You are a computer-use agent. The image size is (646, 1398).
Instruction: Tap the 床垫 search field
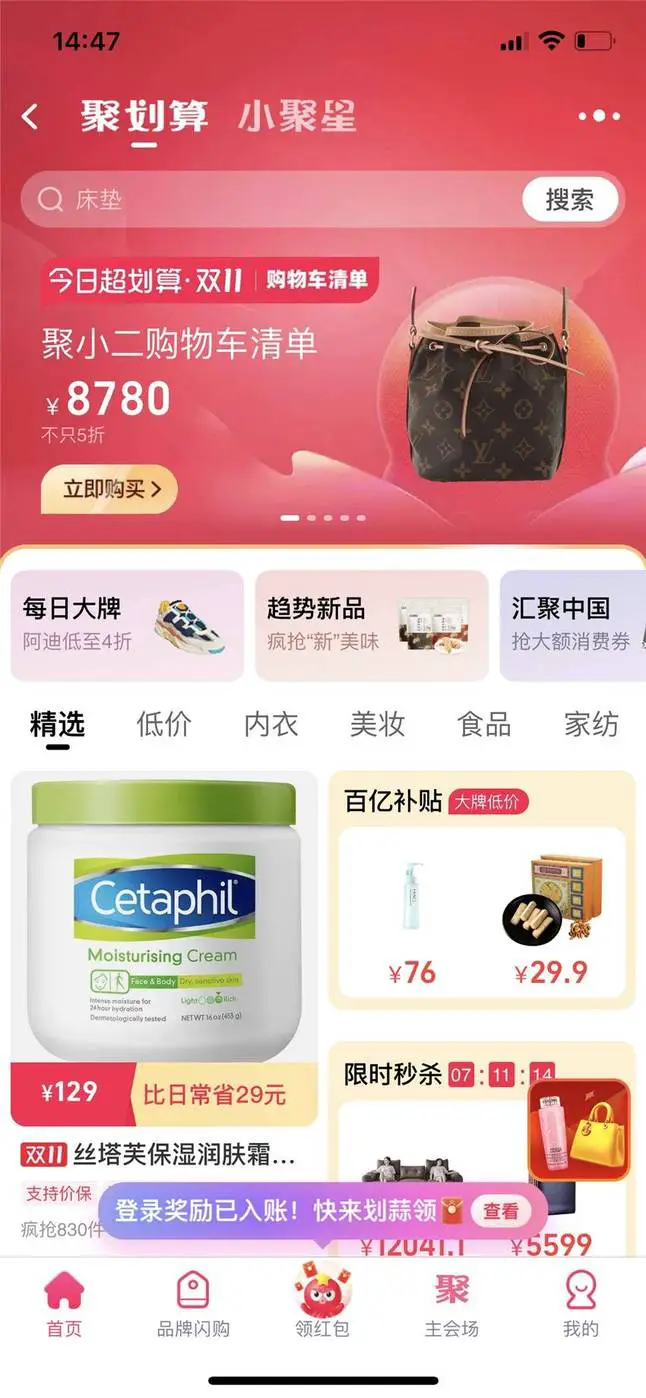[270, 200]
